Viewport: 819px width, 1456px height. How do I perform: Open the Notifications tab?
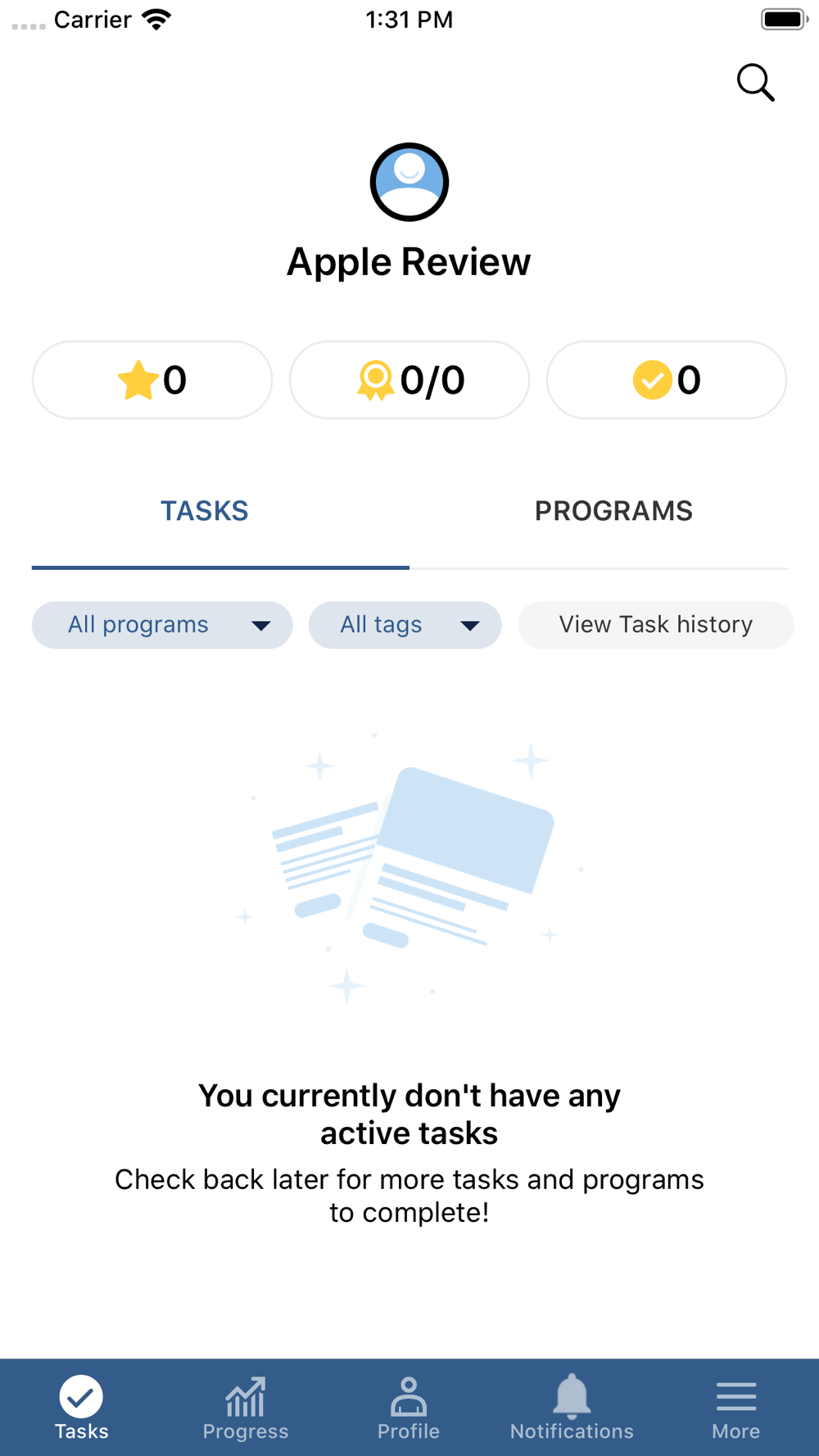tap(572, 1408)
